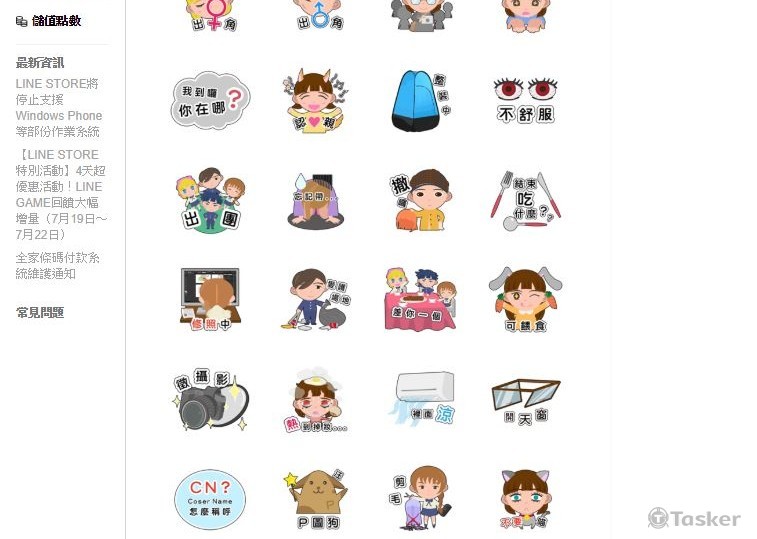Screen dimensions: 757x539
Task: Select the 徵攝影 camera sticker
Action: click(x=210, y=399)
